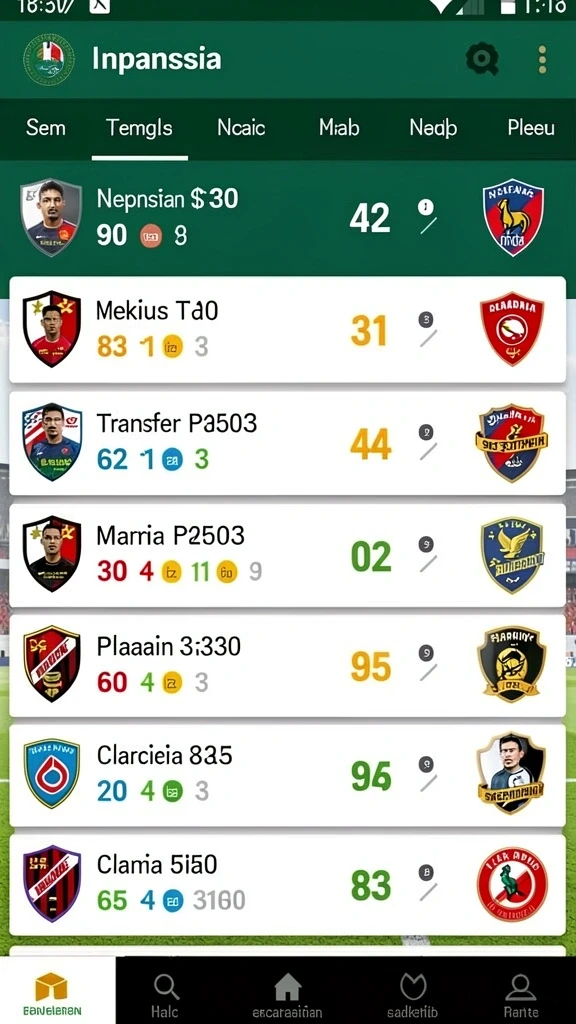Open the Nepnsian $30 header card
The image size is (576, 1024).
pos(287,218)
